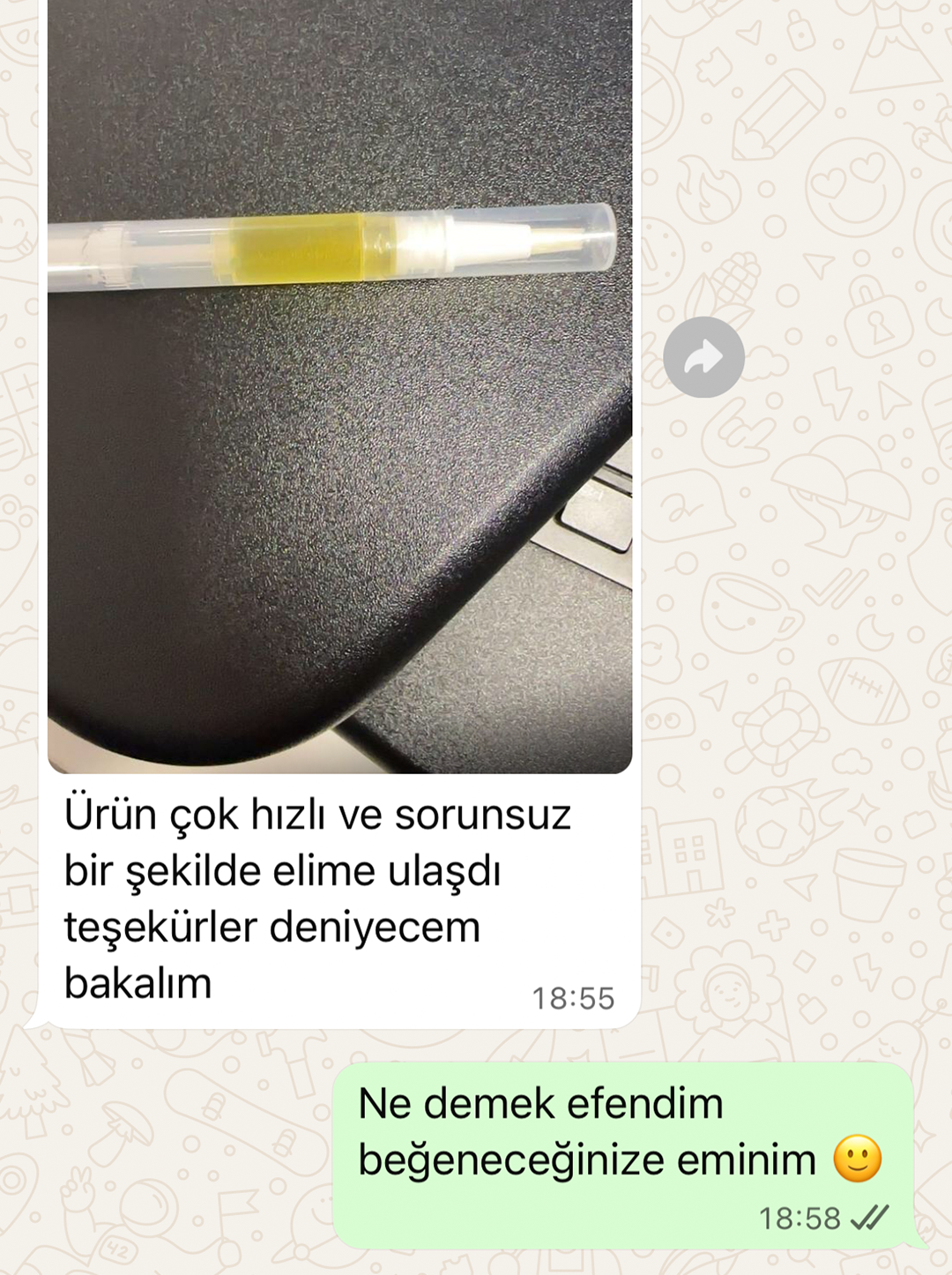Viewport: 952px width, 1275px height.
Task: Open the received photo of the pen
Action: (x=339, y=388)
